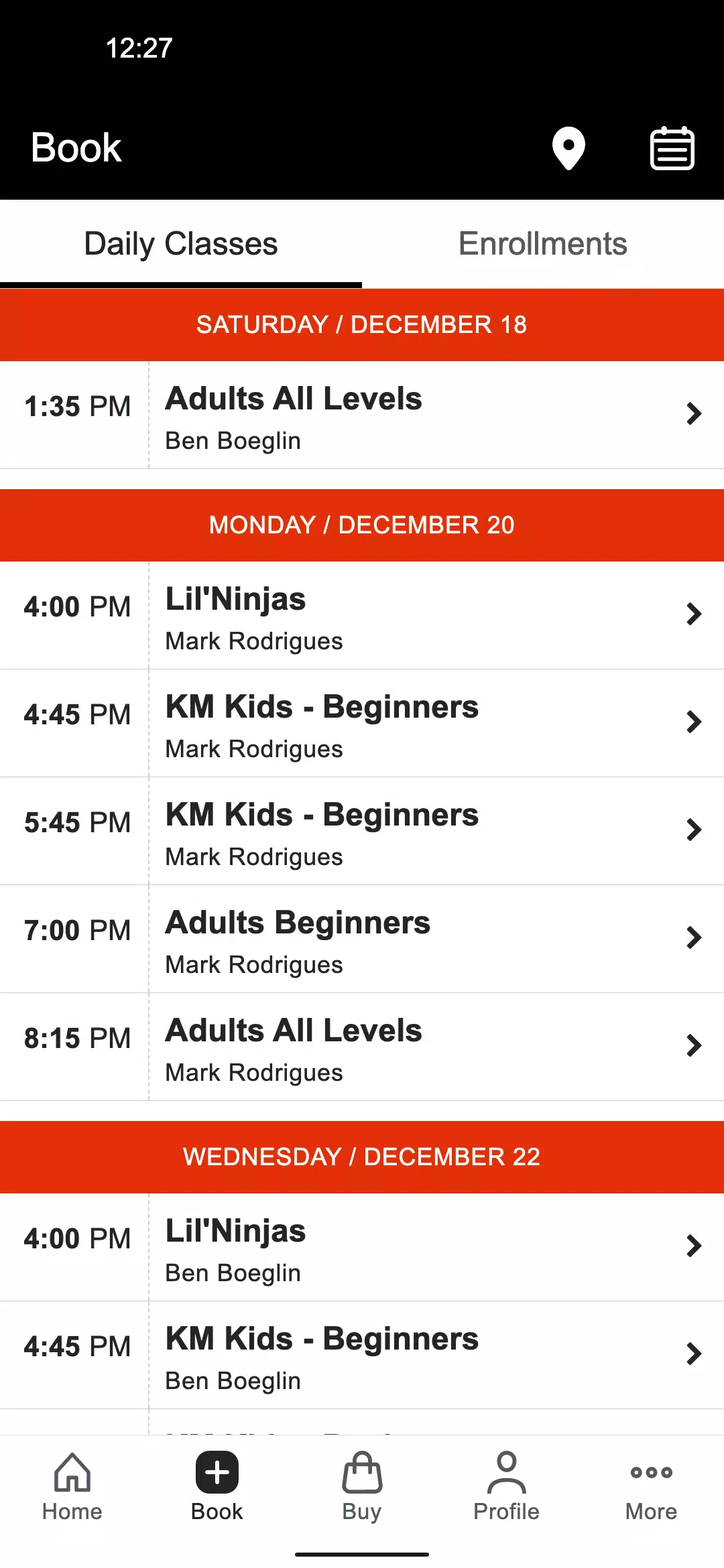Open the Profile tab
The width and height of the screenshot is (724, 1568).
(507, 1486)
